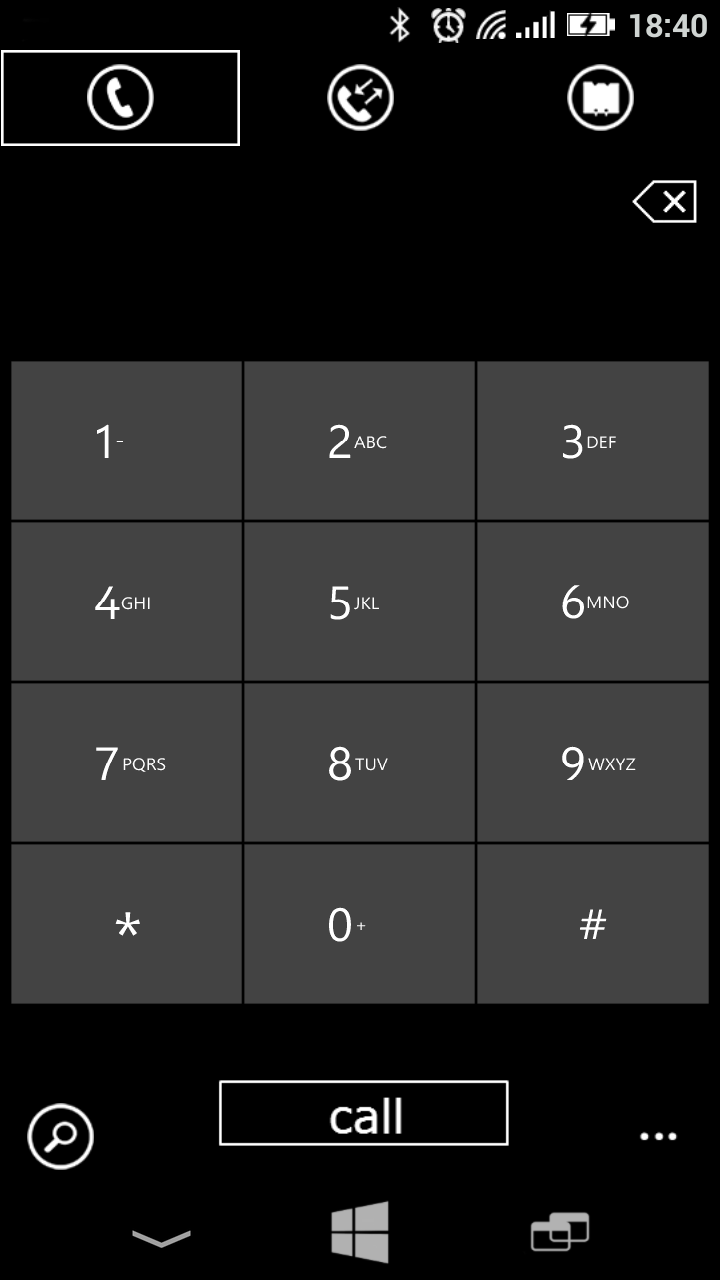720x1280 pixels.
Task: Delete the last digit with backspace
Action: tap(665, 203)
